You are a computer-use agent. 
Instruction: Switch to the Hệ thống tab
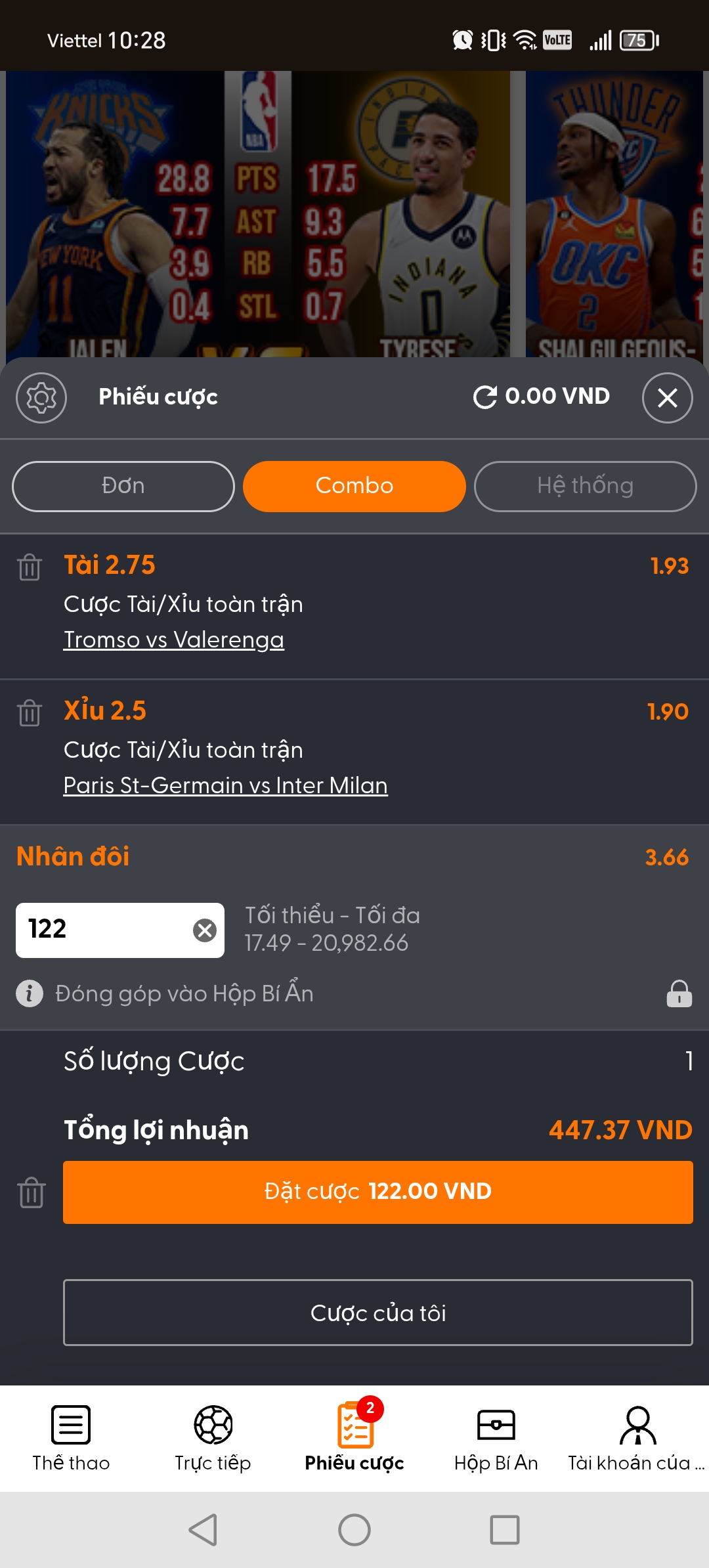(x=585, y=486)
